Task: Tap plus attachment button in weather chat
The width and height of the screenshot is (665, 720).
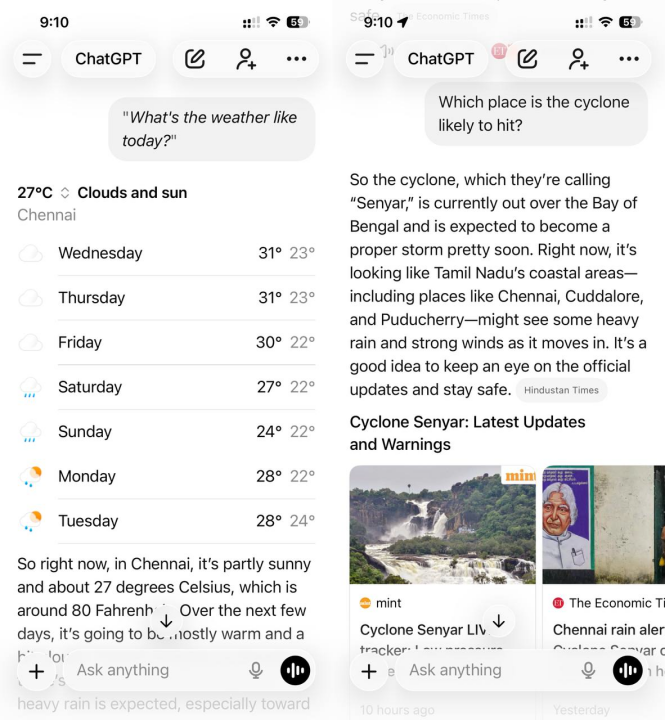Action: point(36,671)
